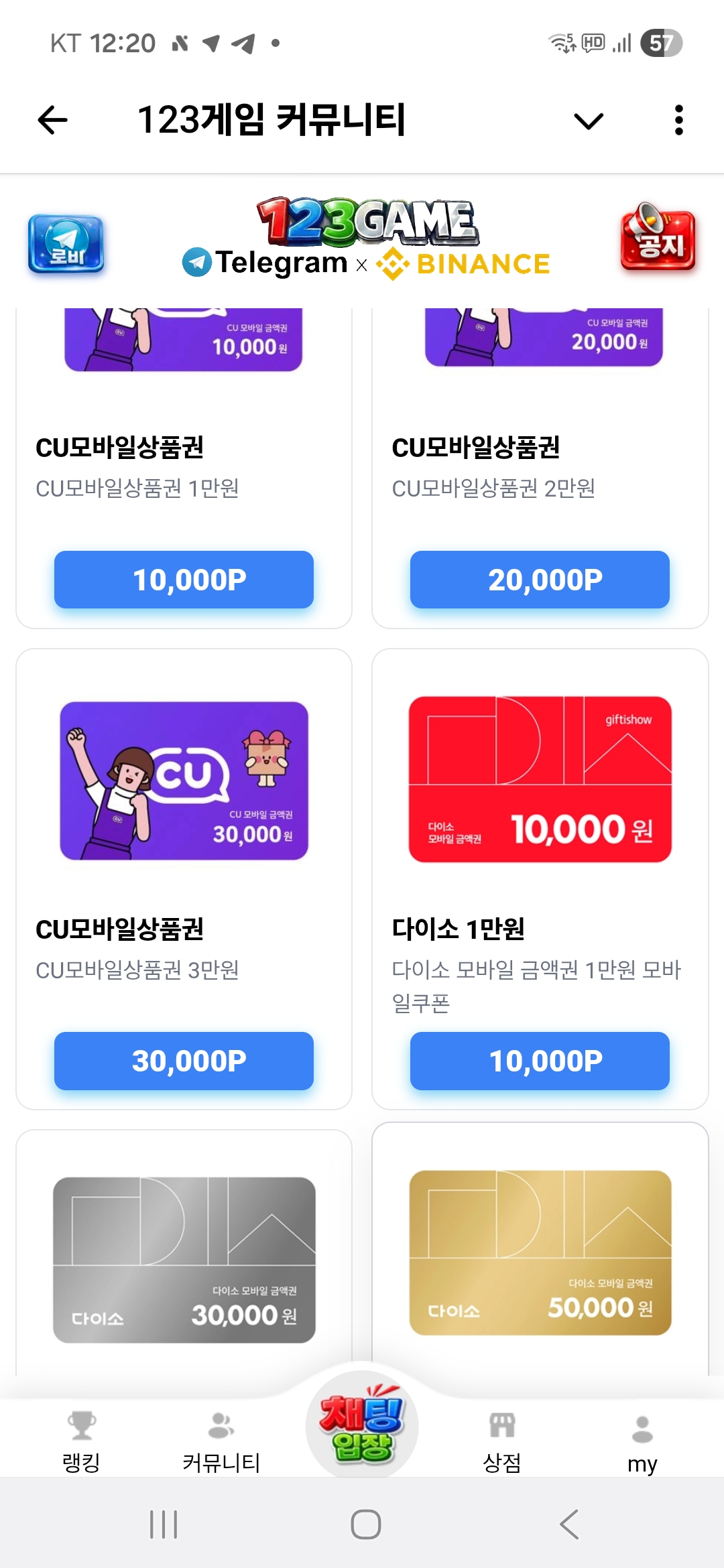724x1568 pixels.
Task: Buy CU 1만원 voucher for 10,000P
Action: (x=184, y=580)
